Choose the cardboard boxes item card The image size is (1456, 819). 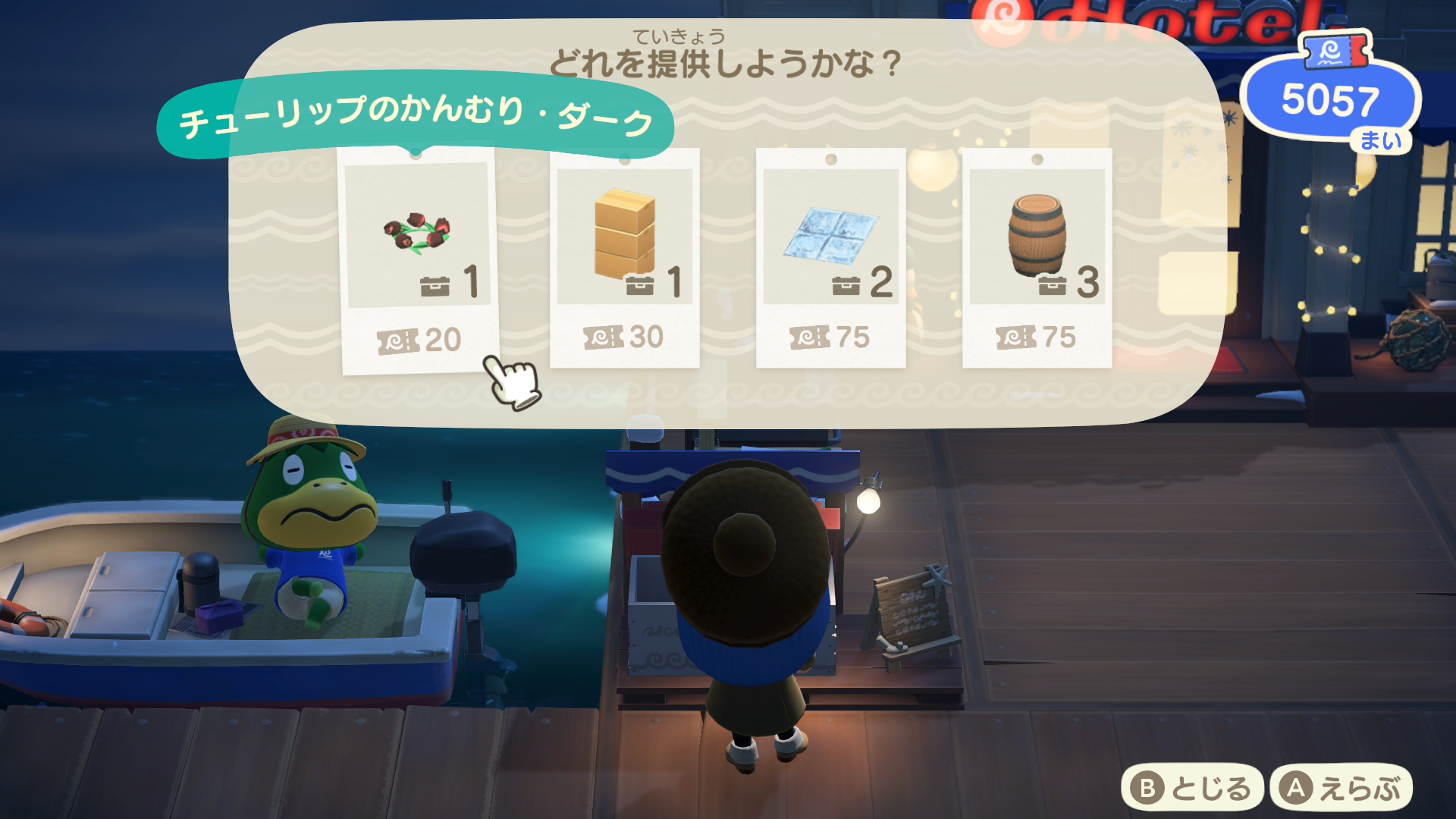[x=624, y=258]
